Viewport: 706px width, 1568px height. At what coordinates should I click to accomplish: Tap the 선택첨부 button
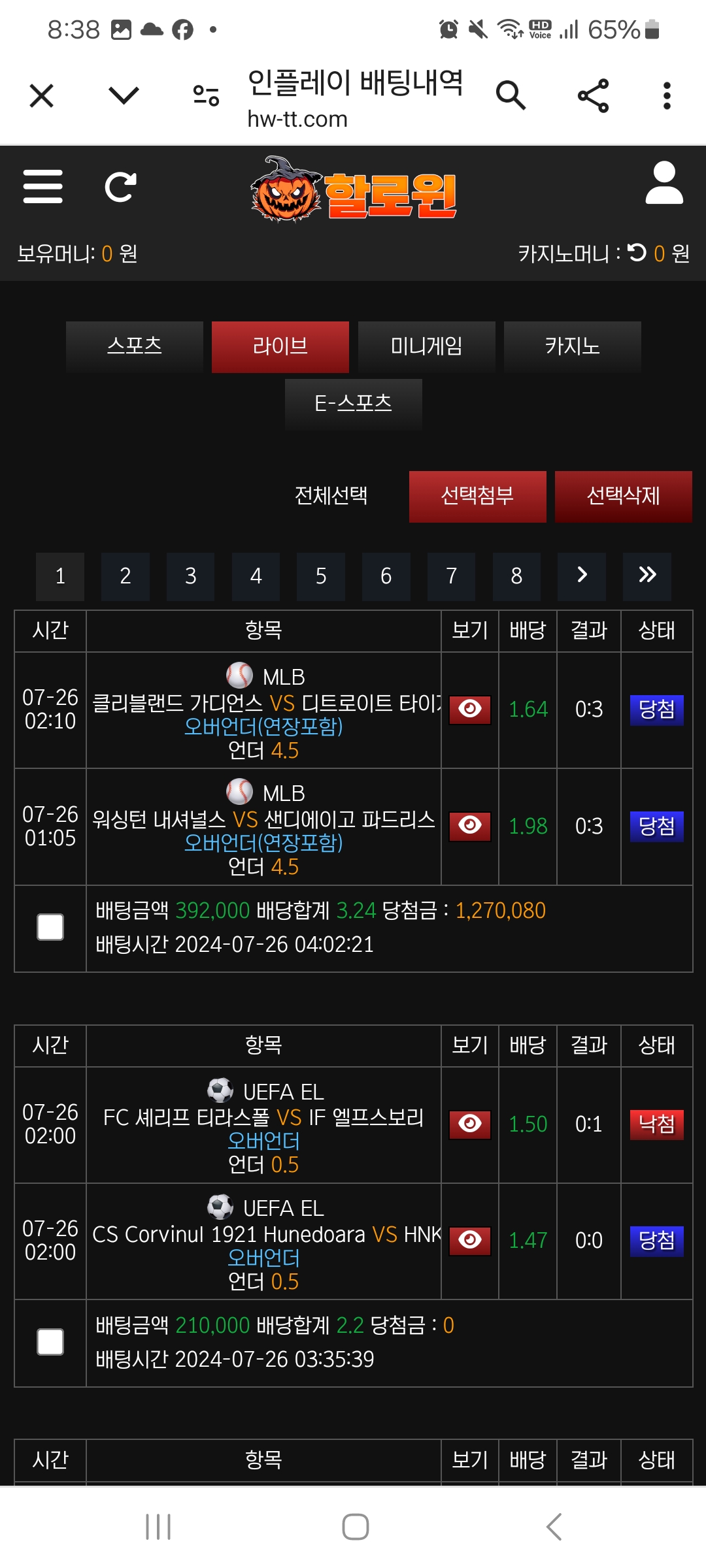click(x=477, y=497)
